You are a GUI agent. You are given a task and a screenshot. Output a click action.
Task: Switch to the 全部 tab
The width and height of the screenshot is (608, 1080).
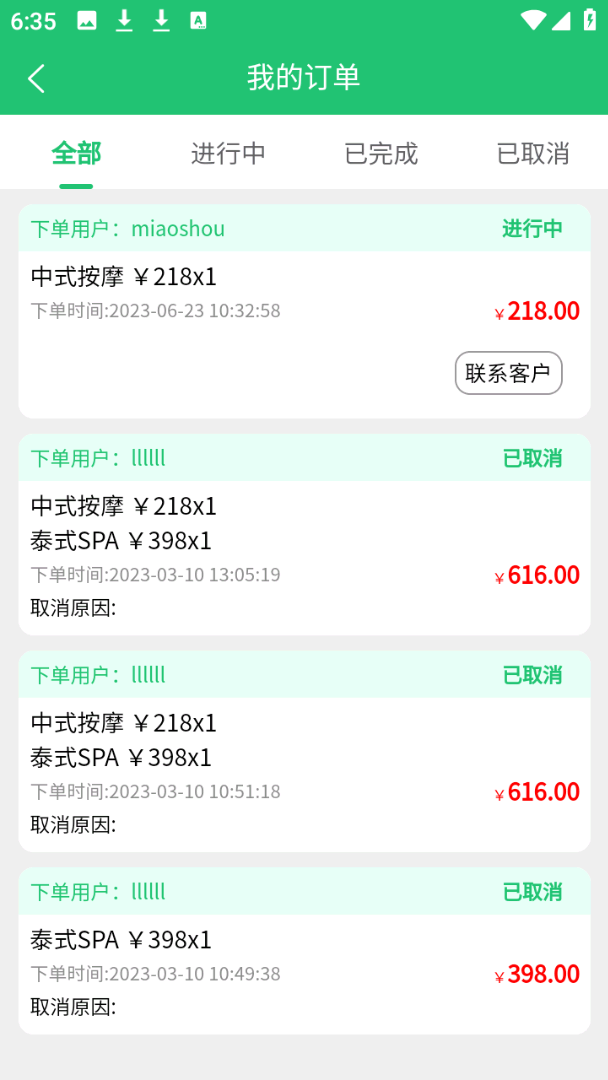(x=76, y=153)
